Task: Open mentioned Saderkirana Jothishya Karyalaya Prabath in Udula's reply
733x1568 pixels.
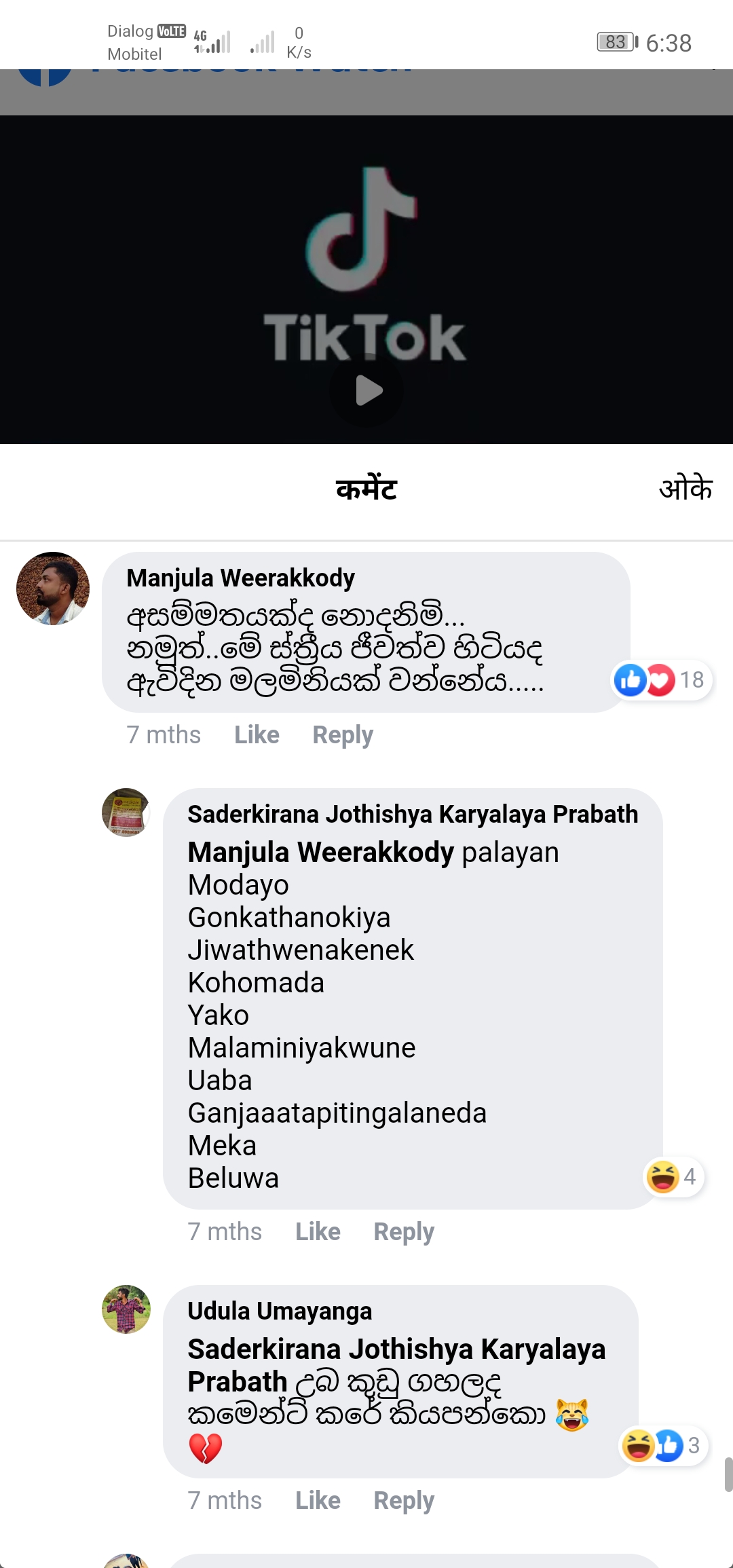Action: pyautogui.click(x=396, y=1365)
